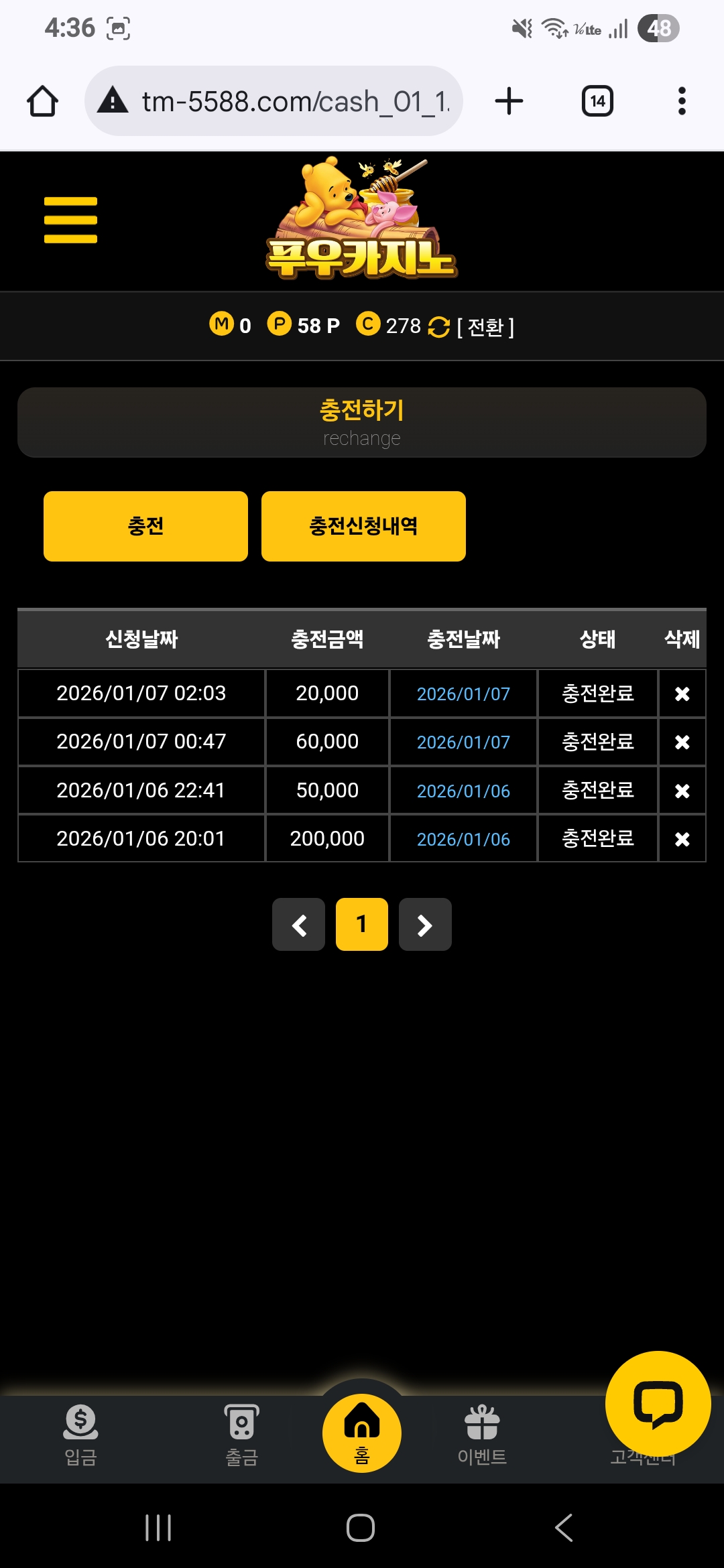Go to the 홈 home tab
Screen dimensions: 724x1568
[x=362, y=1434]
